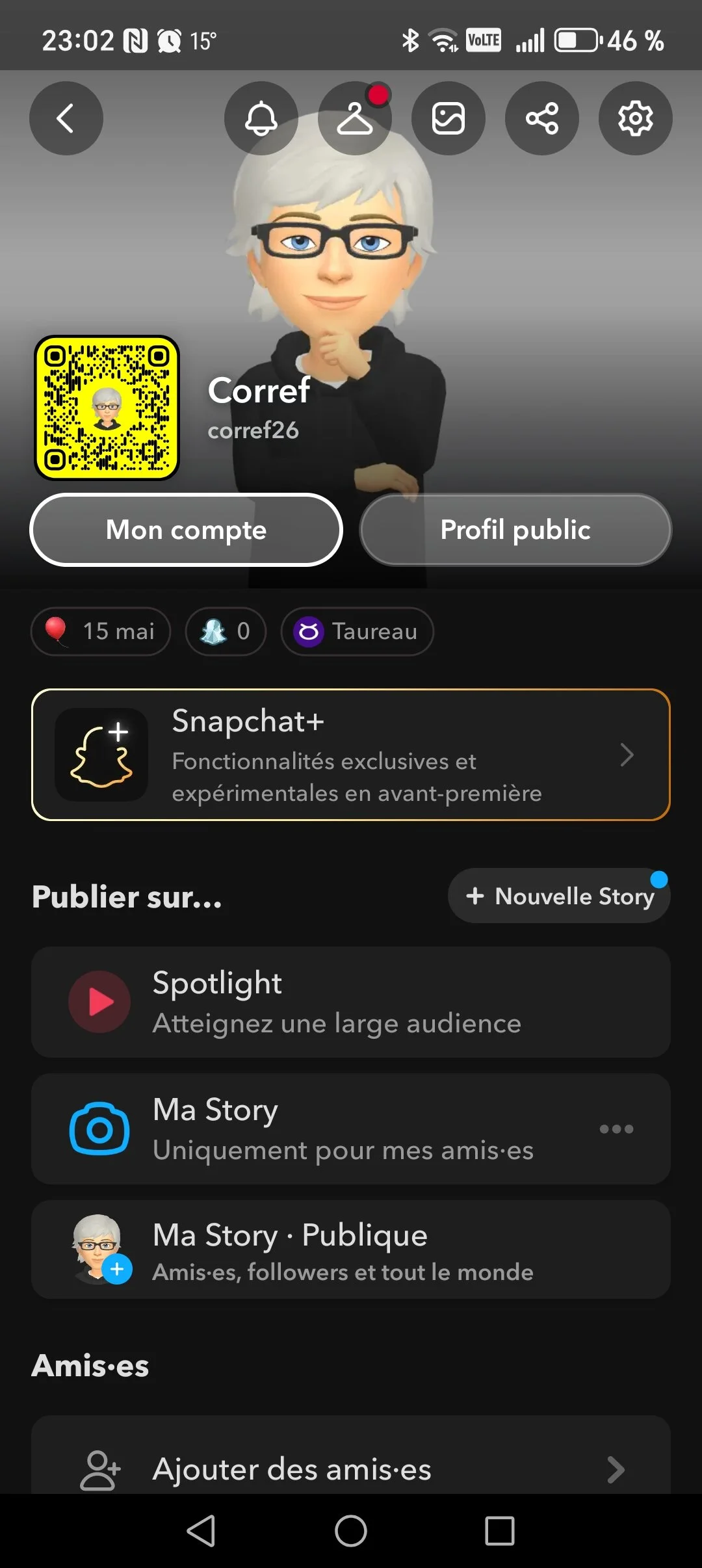Open the background image picker icon
This screenshot has width=702, height=1568.
(448, 118)
